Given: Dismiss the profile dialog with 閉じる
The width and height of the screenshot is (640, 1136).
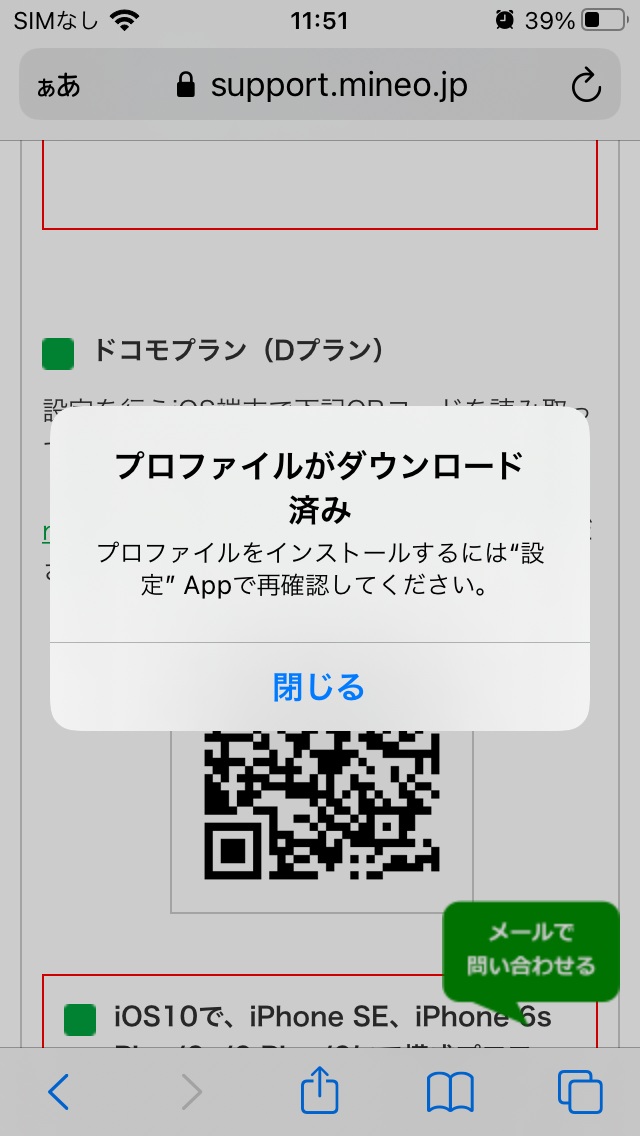Looking at the screenshot, I should click(x=319, y=687).
